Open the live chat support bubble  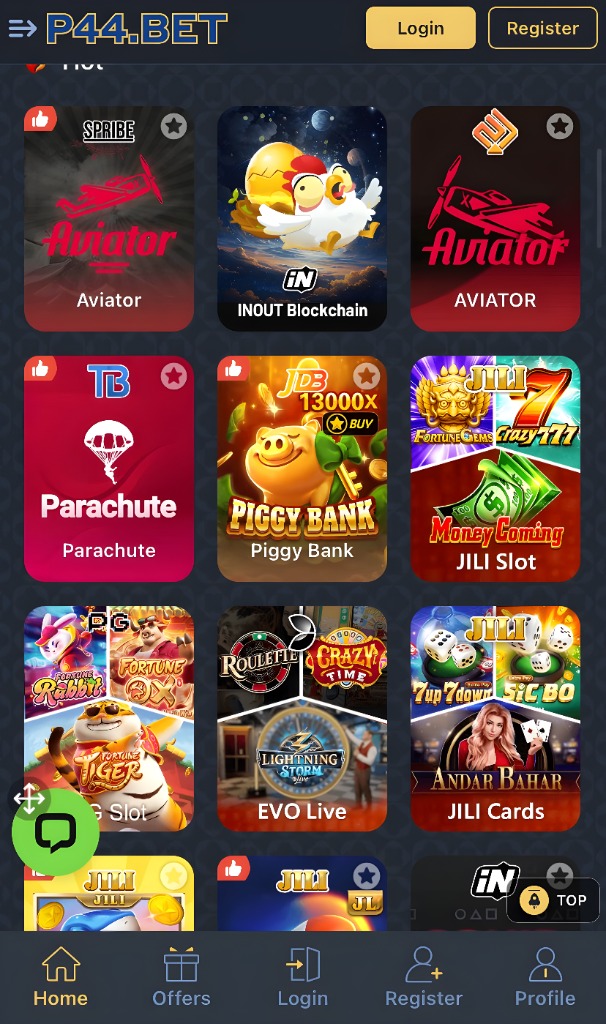(x=55, y=832)
